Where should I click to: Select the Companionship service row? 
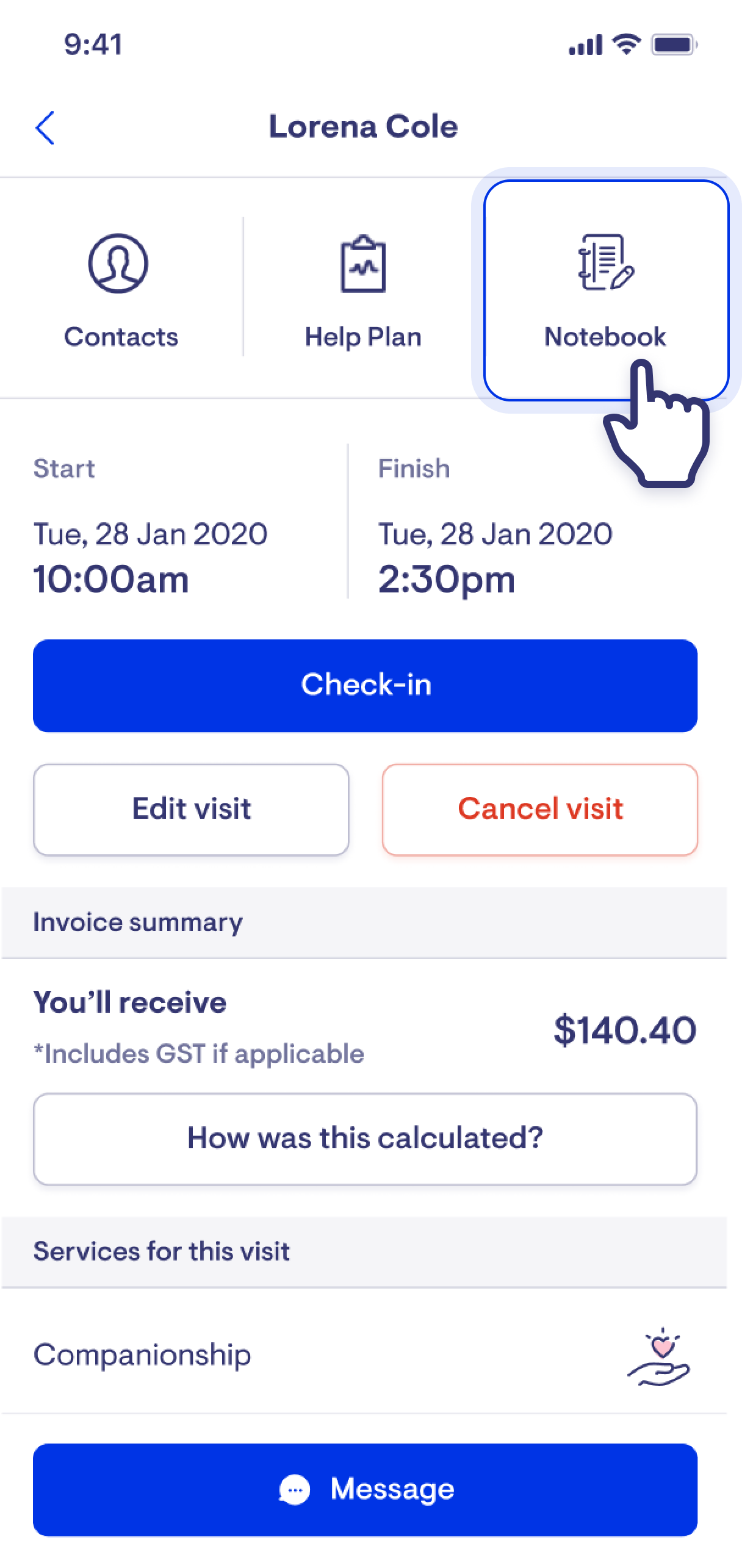pyautogui.click(x=365, y=1354)
